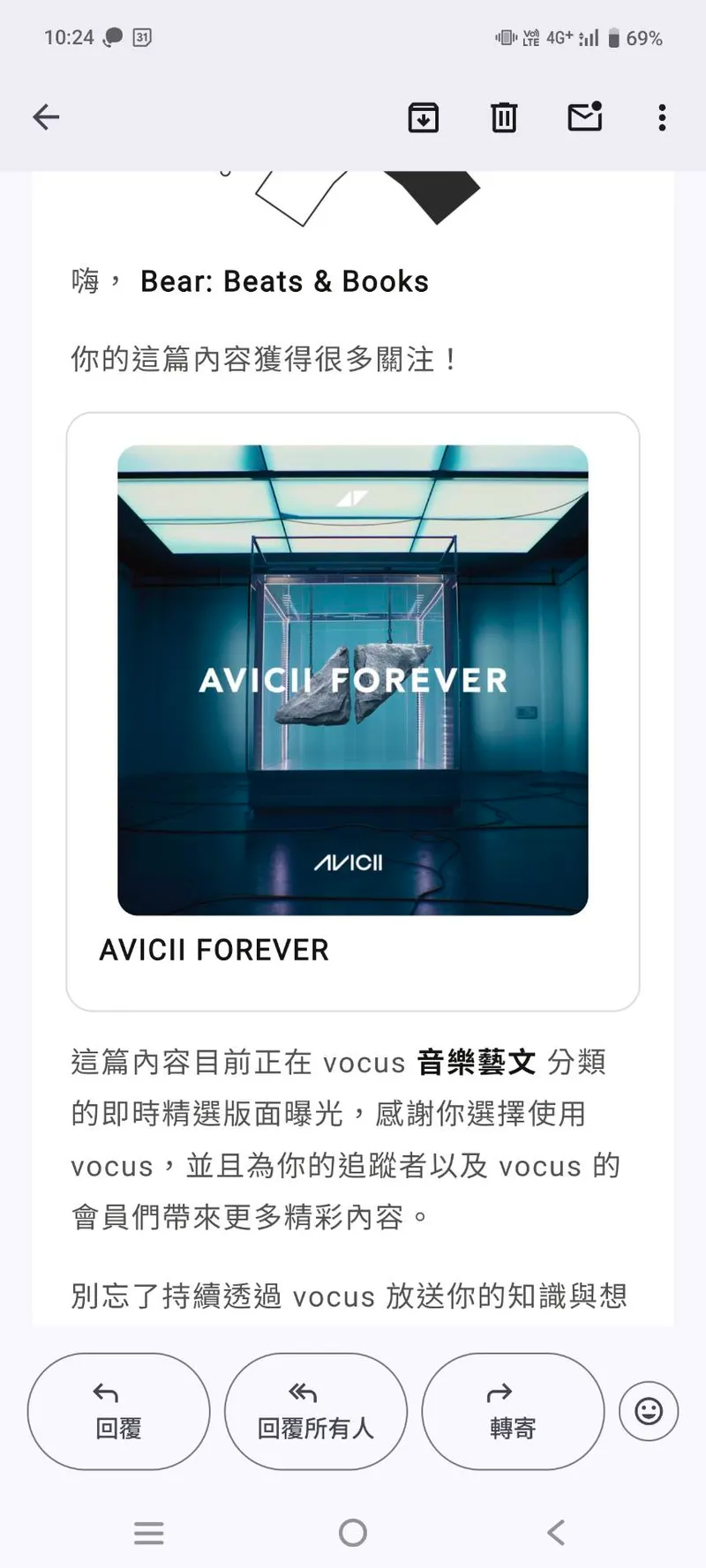This screenshot has width=706, height=1568.
Task: Archive this email
Action: click(x=424, y=117)
